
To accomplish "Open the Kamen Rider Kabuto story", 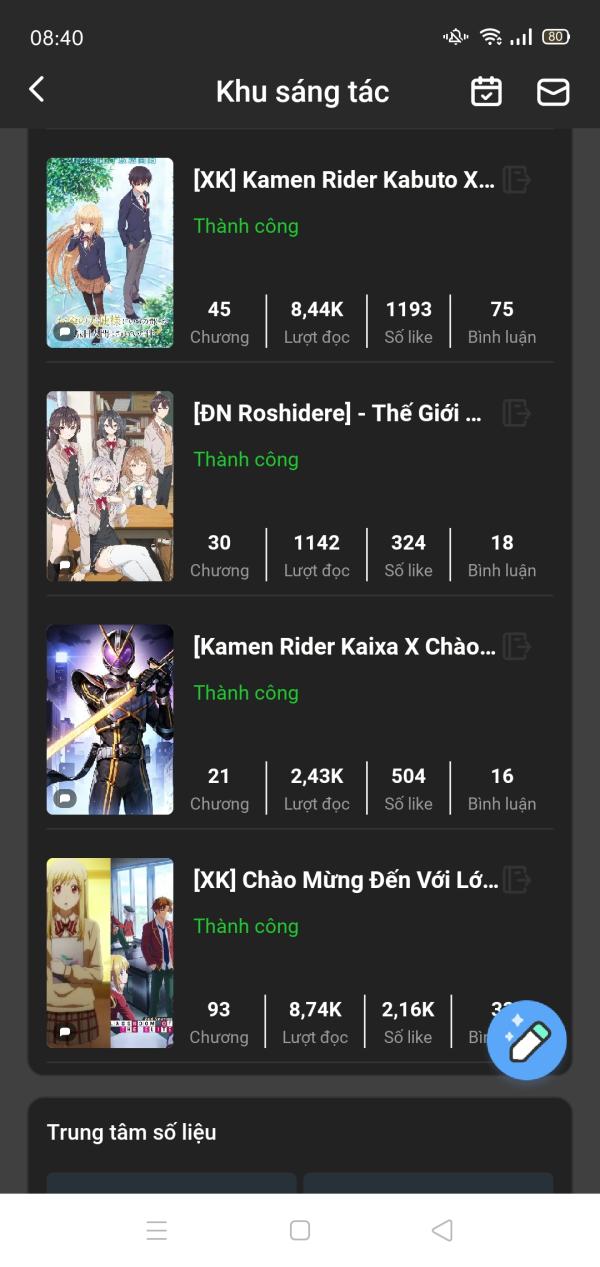I will [344, 180].
